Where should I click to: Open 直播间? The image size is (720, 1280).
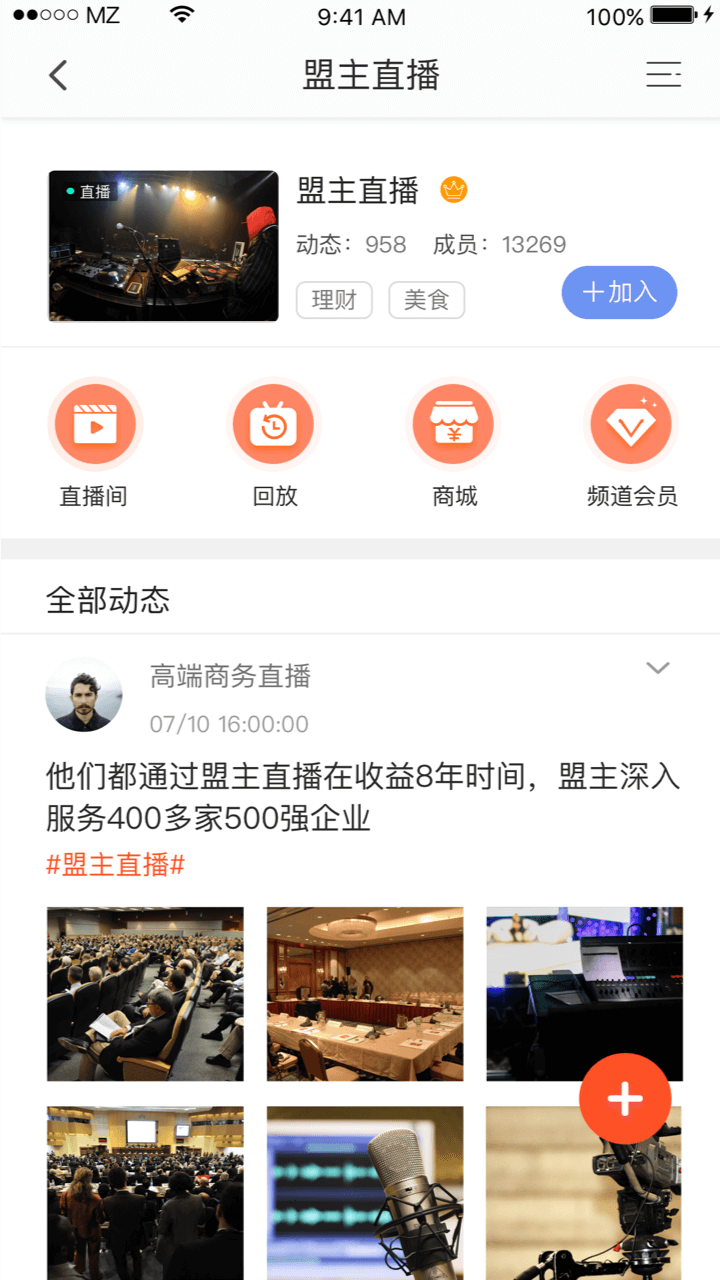(95, 426)
